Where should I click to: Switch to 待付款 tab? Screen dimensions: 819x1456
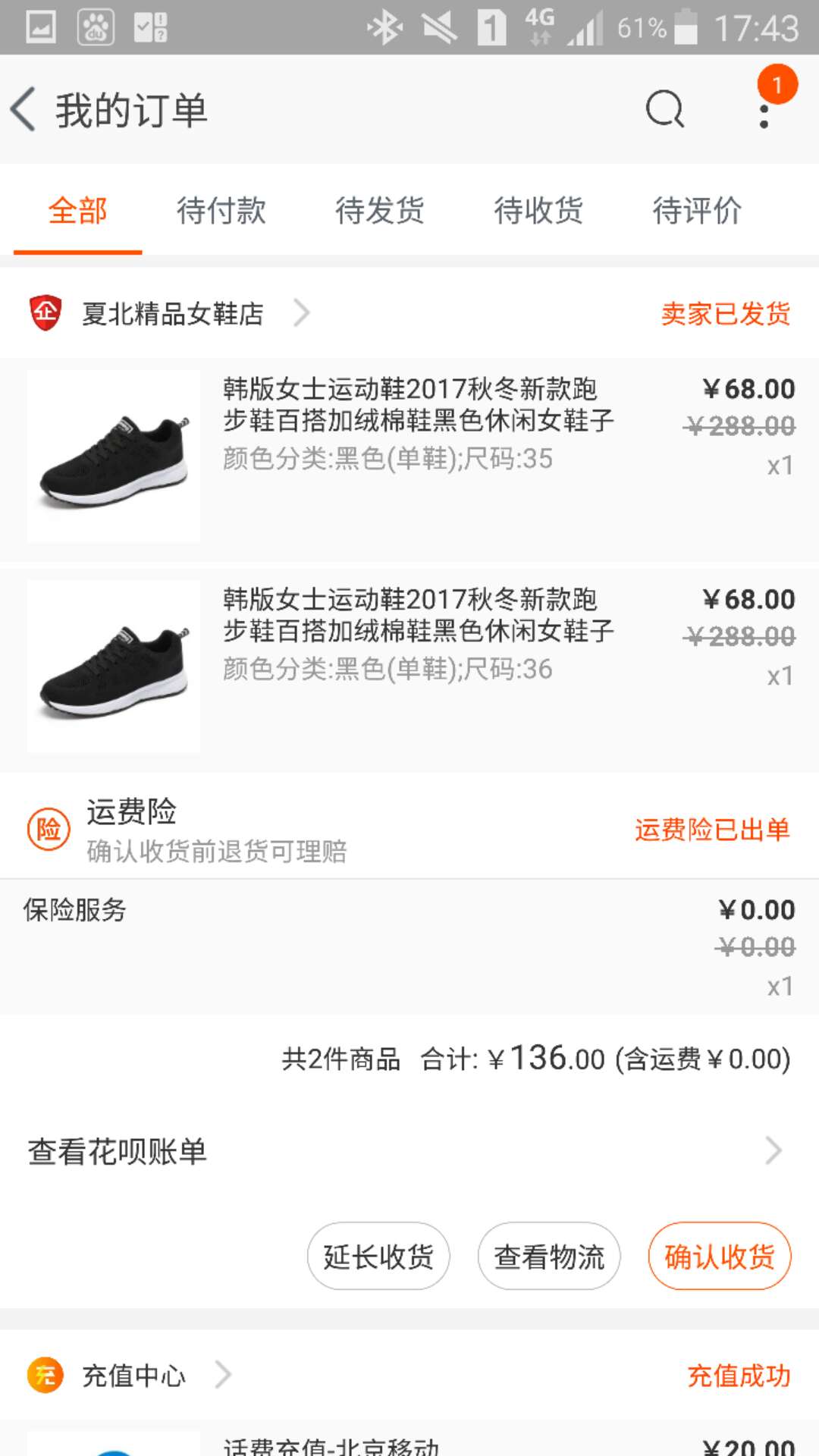(x=221, y=211)
